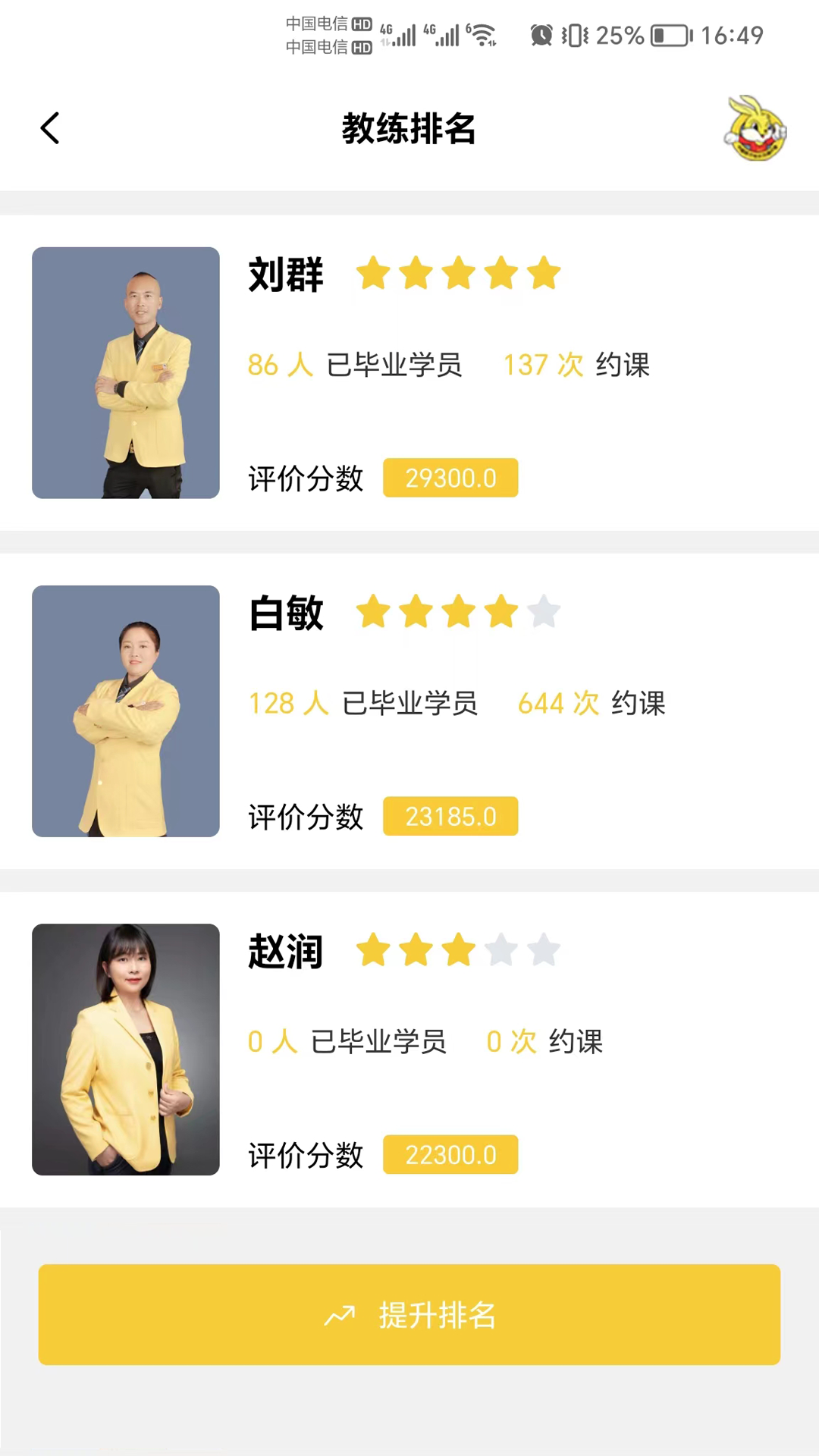The width and height of the screenshot is (819, 1456).
Task: Open 刘群's 已毕业学员 count
Action: 356,365
